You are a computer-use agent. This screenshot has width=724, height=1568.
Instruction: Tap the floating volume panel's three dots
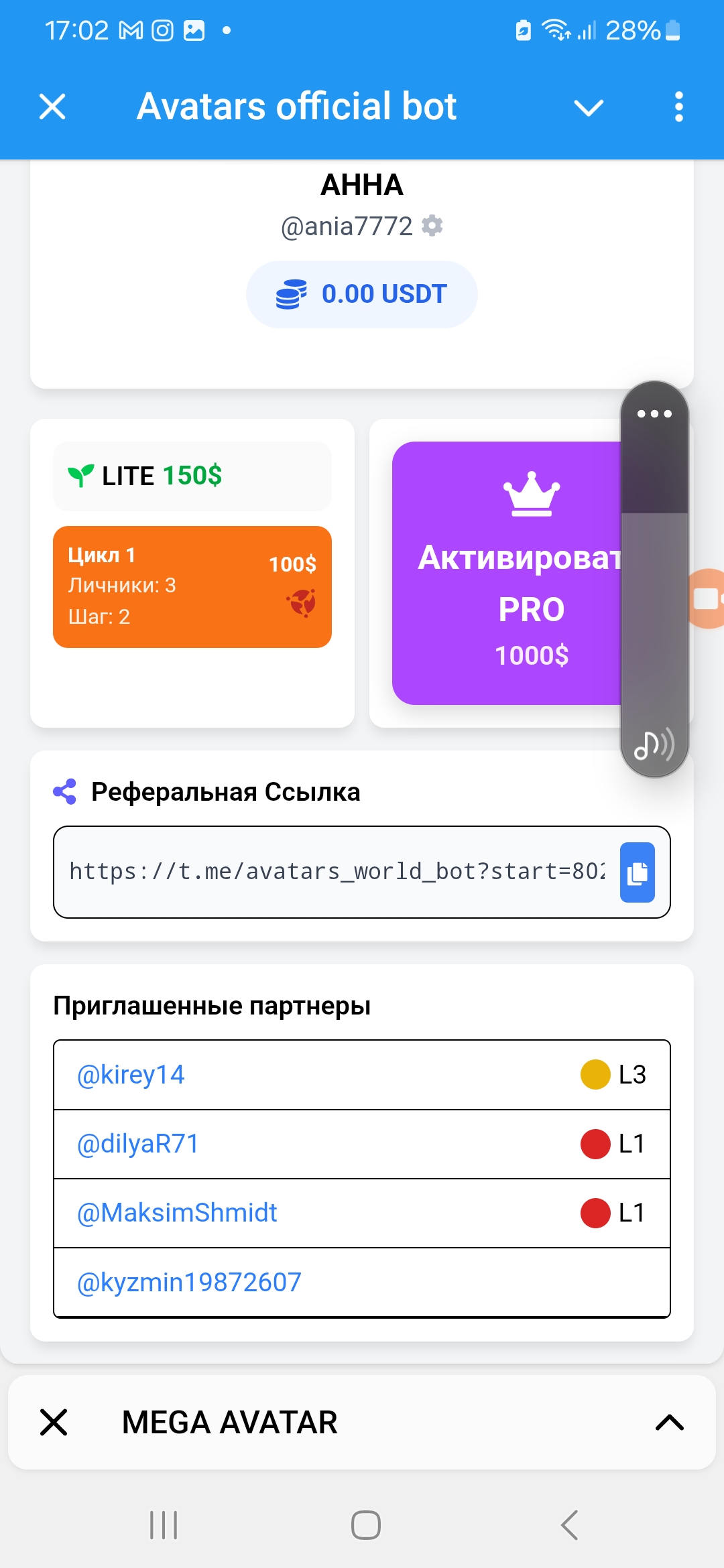pyautogui.click(x=654, y=413)
